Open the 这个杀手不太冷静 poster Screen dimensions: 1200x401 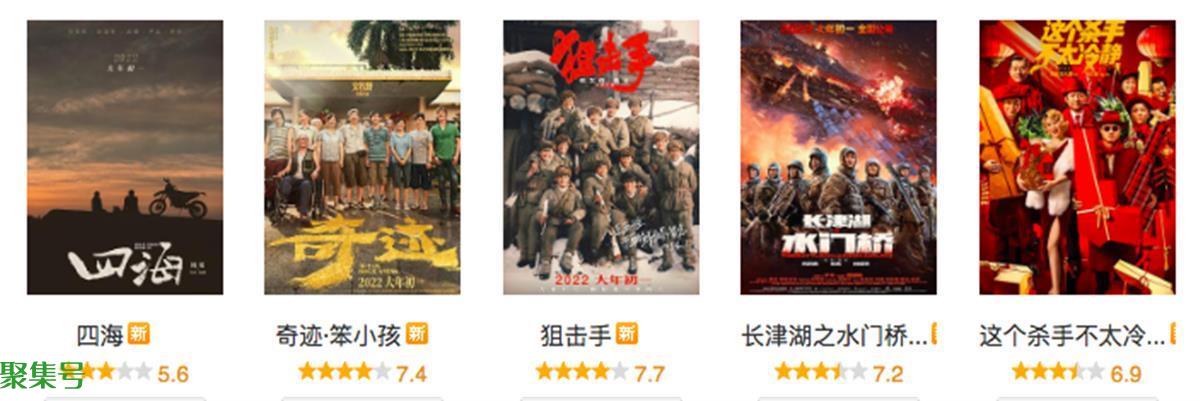pos(1076,157)
